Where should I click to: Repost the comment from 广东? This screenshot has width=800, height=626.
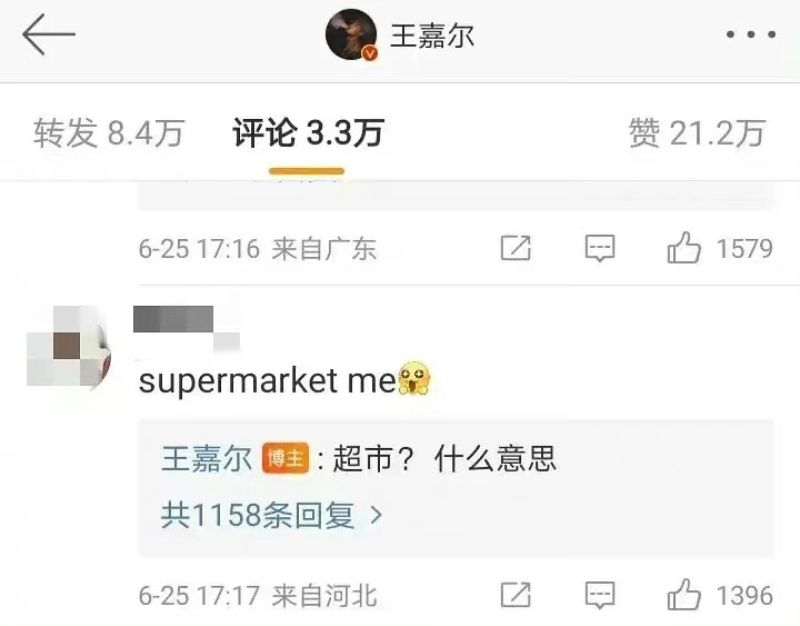pos(514,248)
